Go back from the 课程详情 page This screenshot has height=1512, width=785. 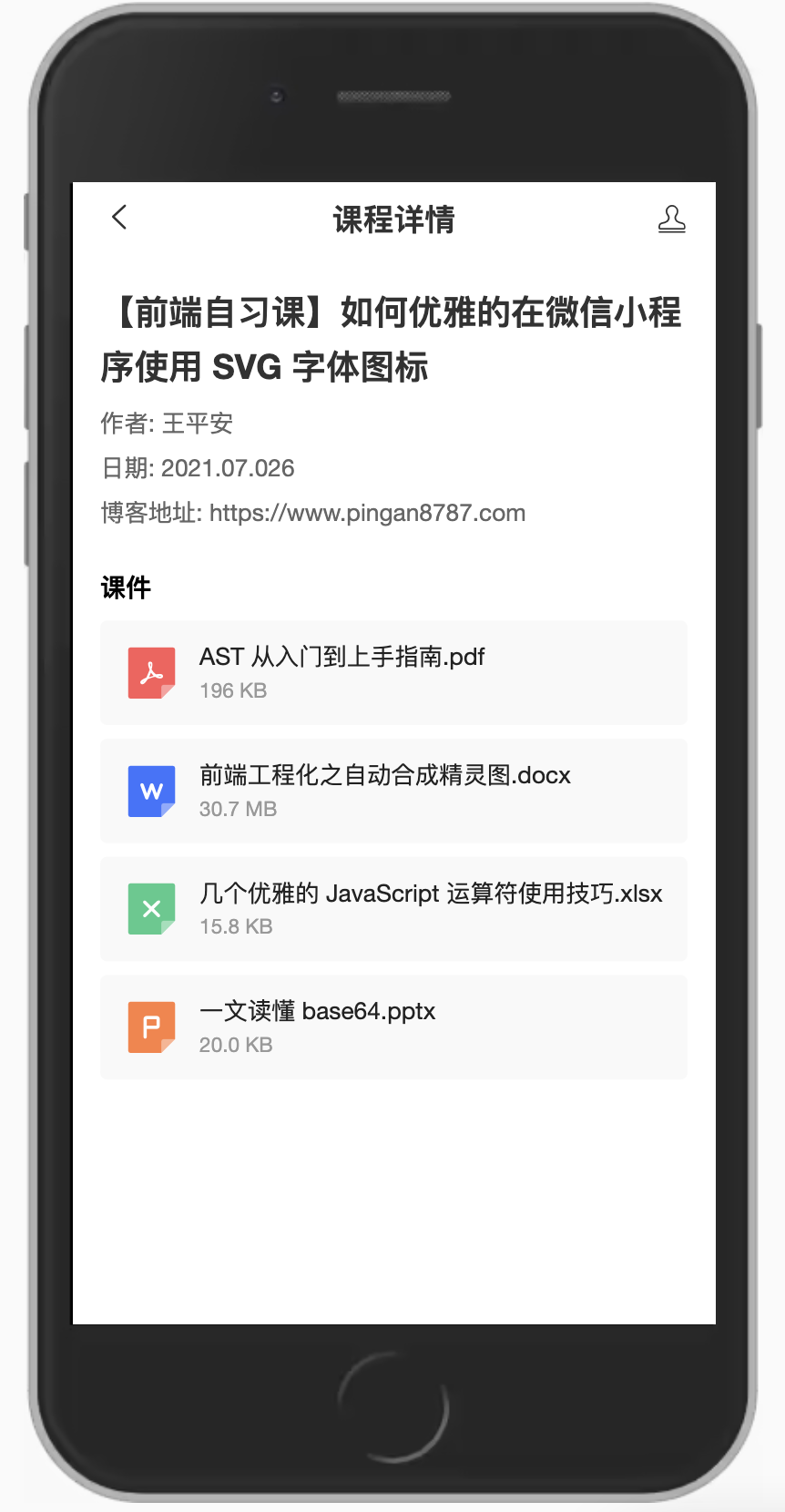click(x=119, y=218)
